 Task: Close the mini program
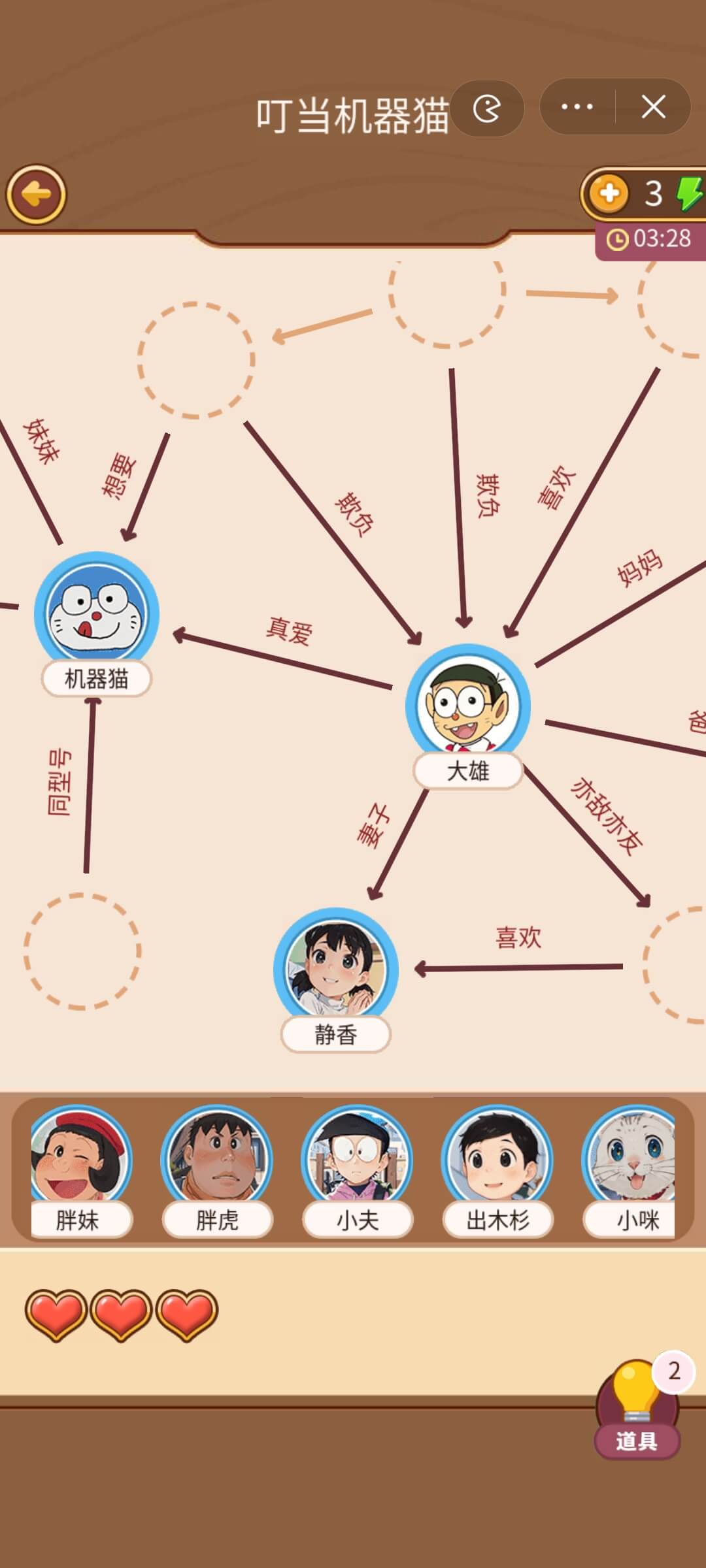point(653,107)
